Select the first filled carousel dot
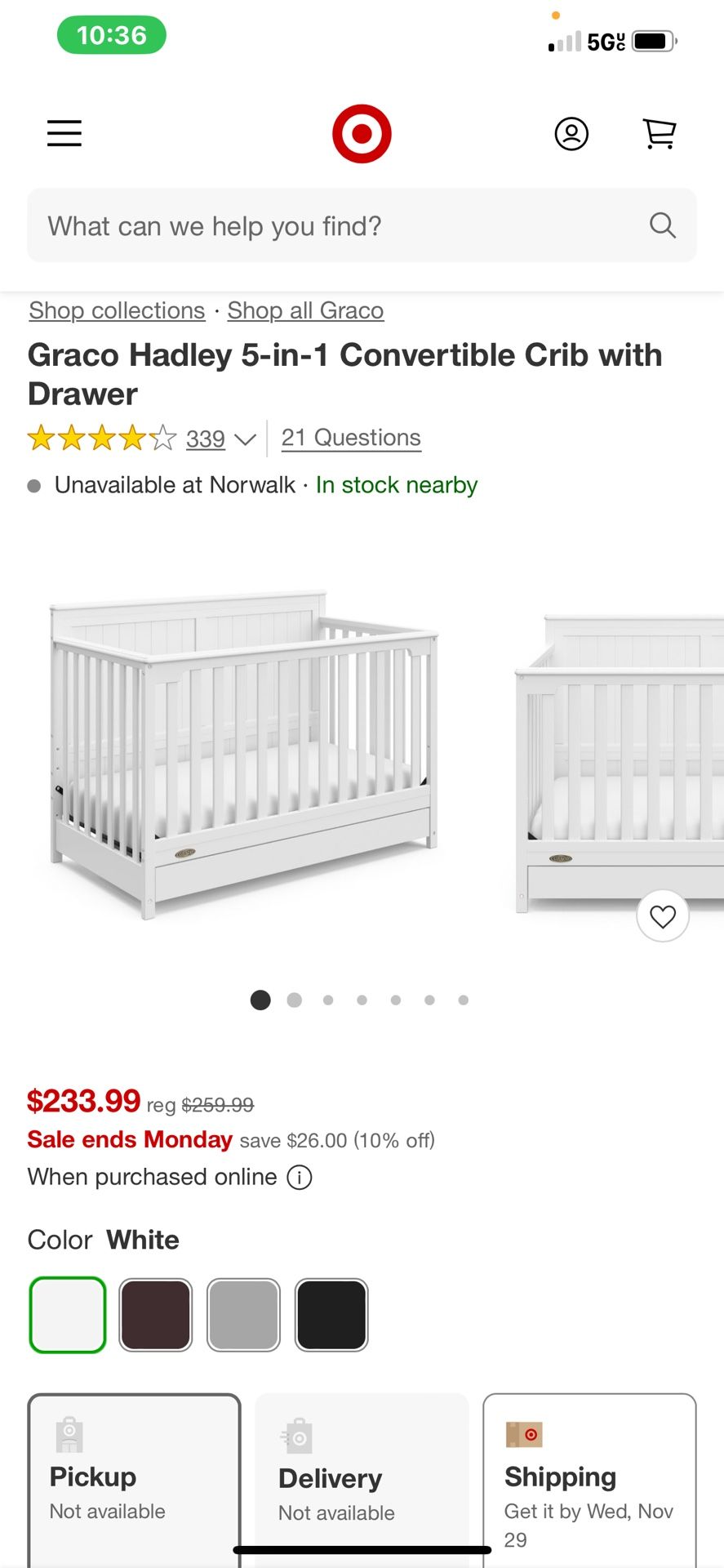Image resolution: width=724 pixels, height=1568 pixels. coord(260,1000)
